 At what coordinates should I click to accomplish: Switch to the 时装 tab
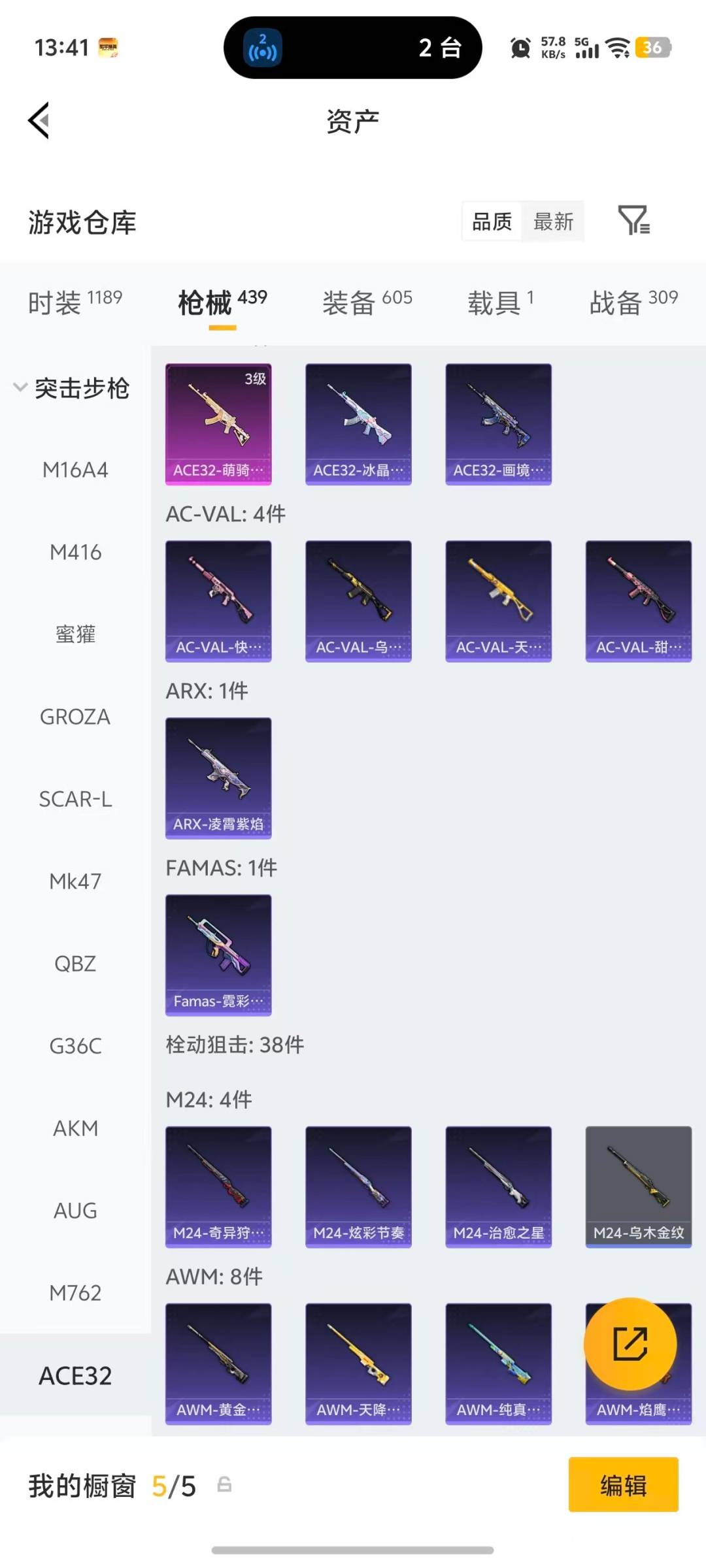click(x=75, y=302)
